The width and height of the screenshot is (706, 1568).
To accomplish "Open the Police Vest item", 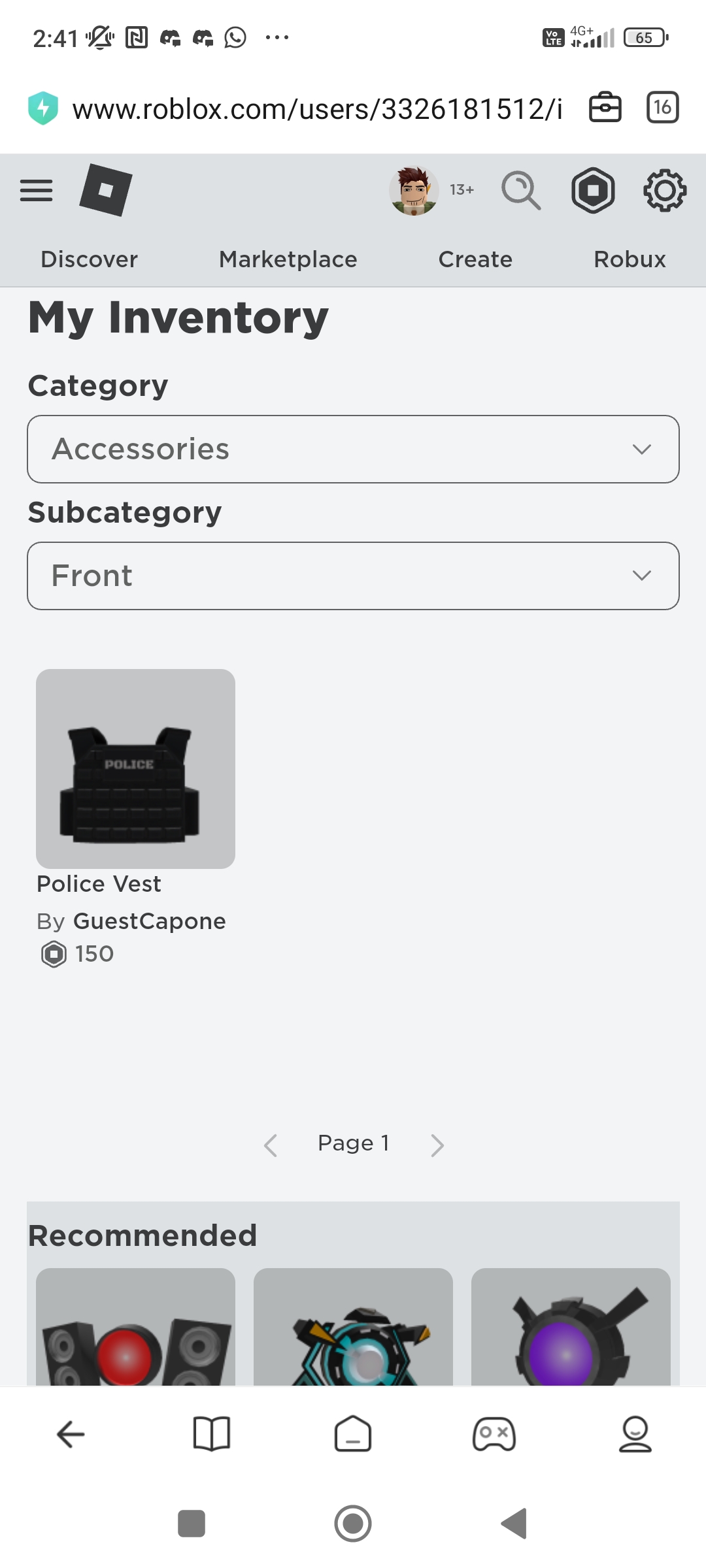I will (135, 769).
